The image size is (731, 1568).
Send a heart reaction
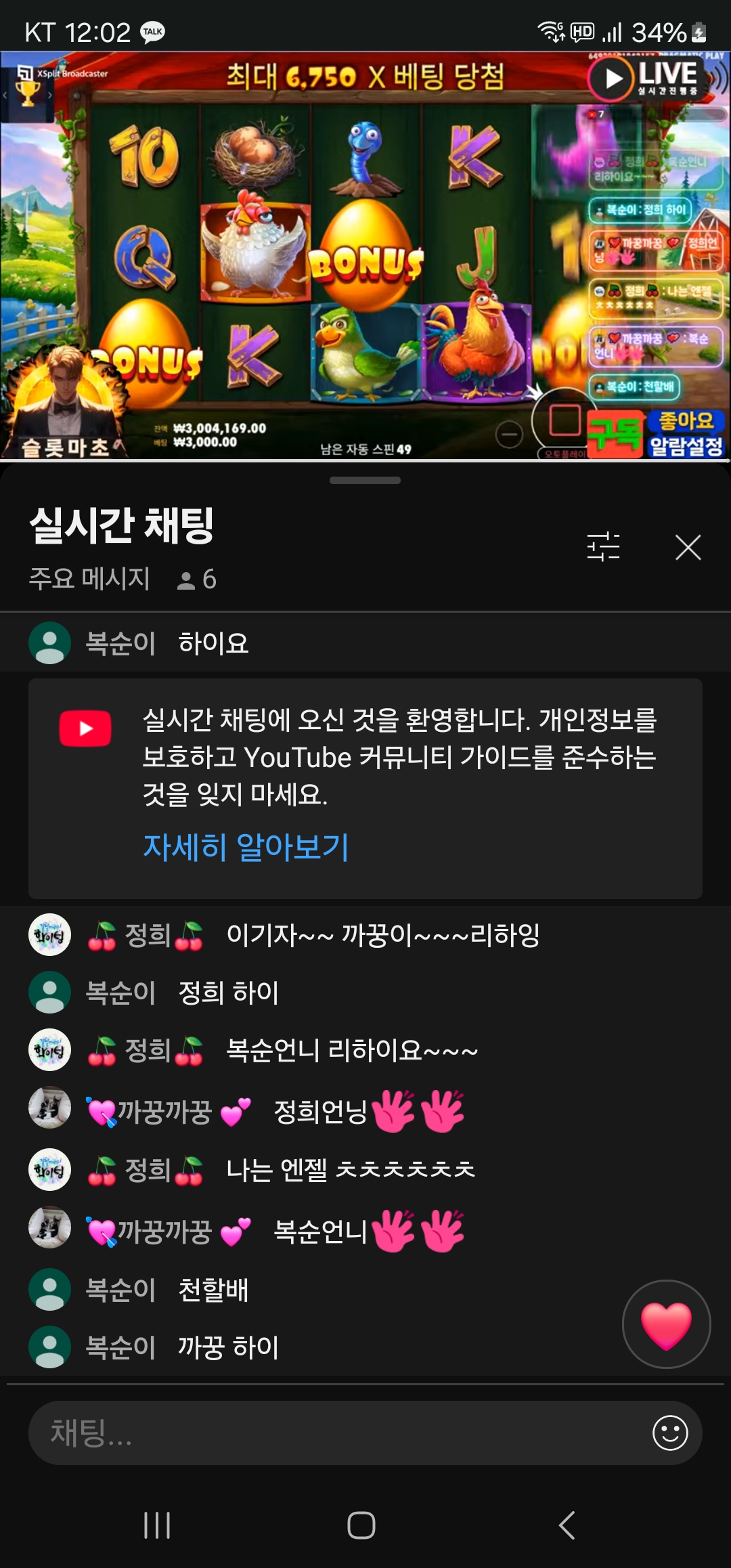tap(666, 1324)
